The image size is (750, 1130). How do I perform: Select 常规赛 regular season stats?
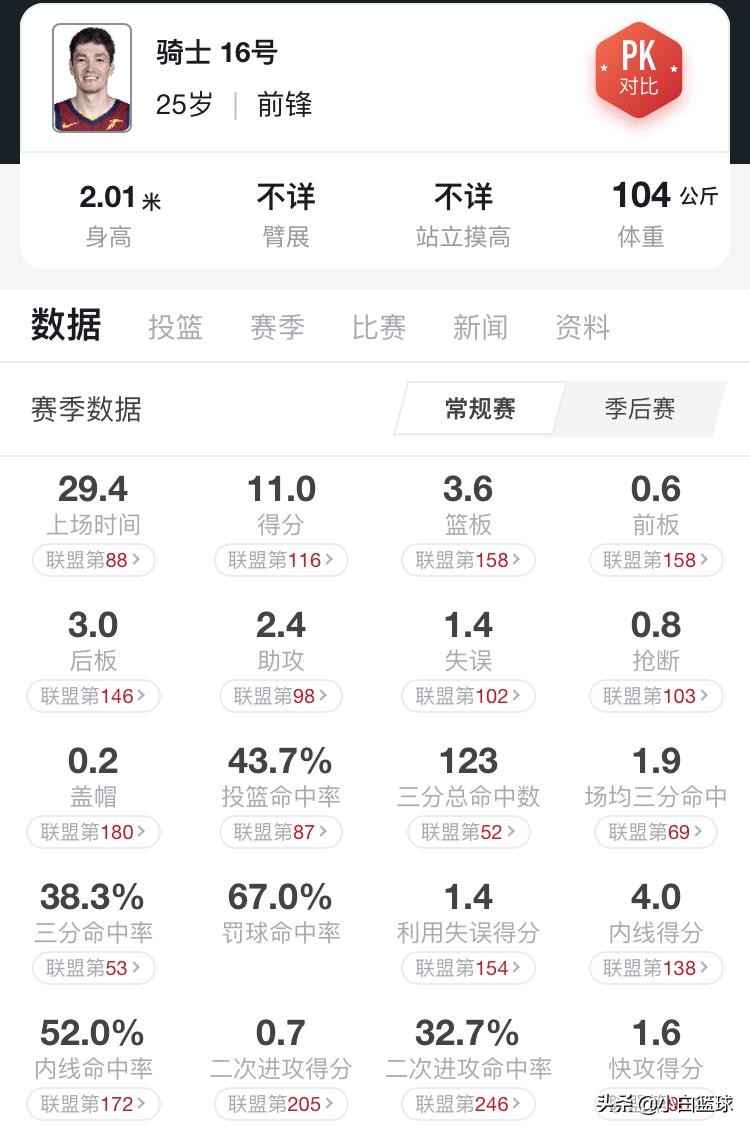pos(479,409)
